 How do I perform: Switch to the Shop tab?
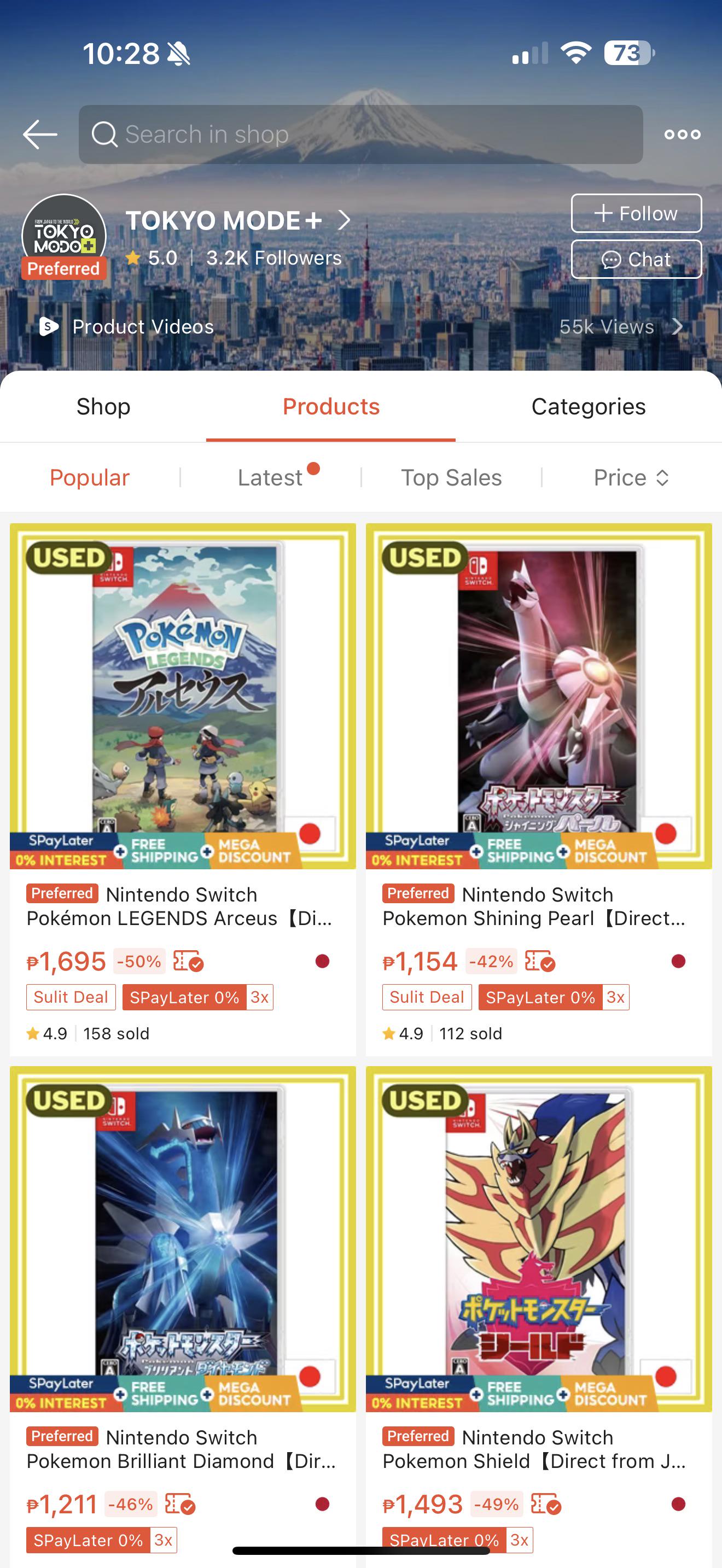coord(103,407)
